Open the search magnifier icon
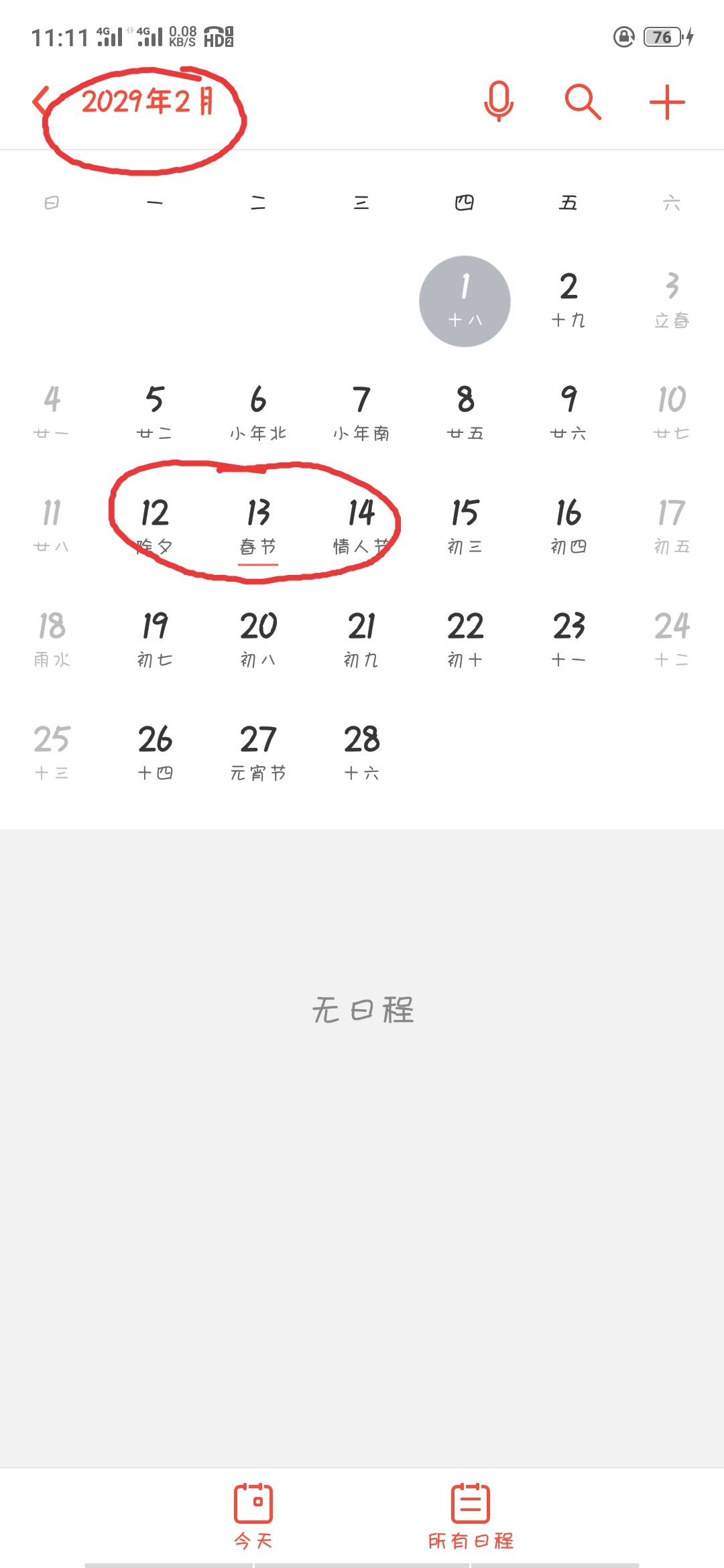The width and height of the screenshot is (724, 1568). click(583, 102)
